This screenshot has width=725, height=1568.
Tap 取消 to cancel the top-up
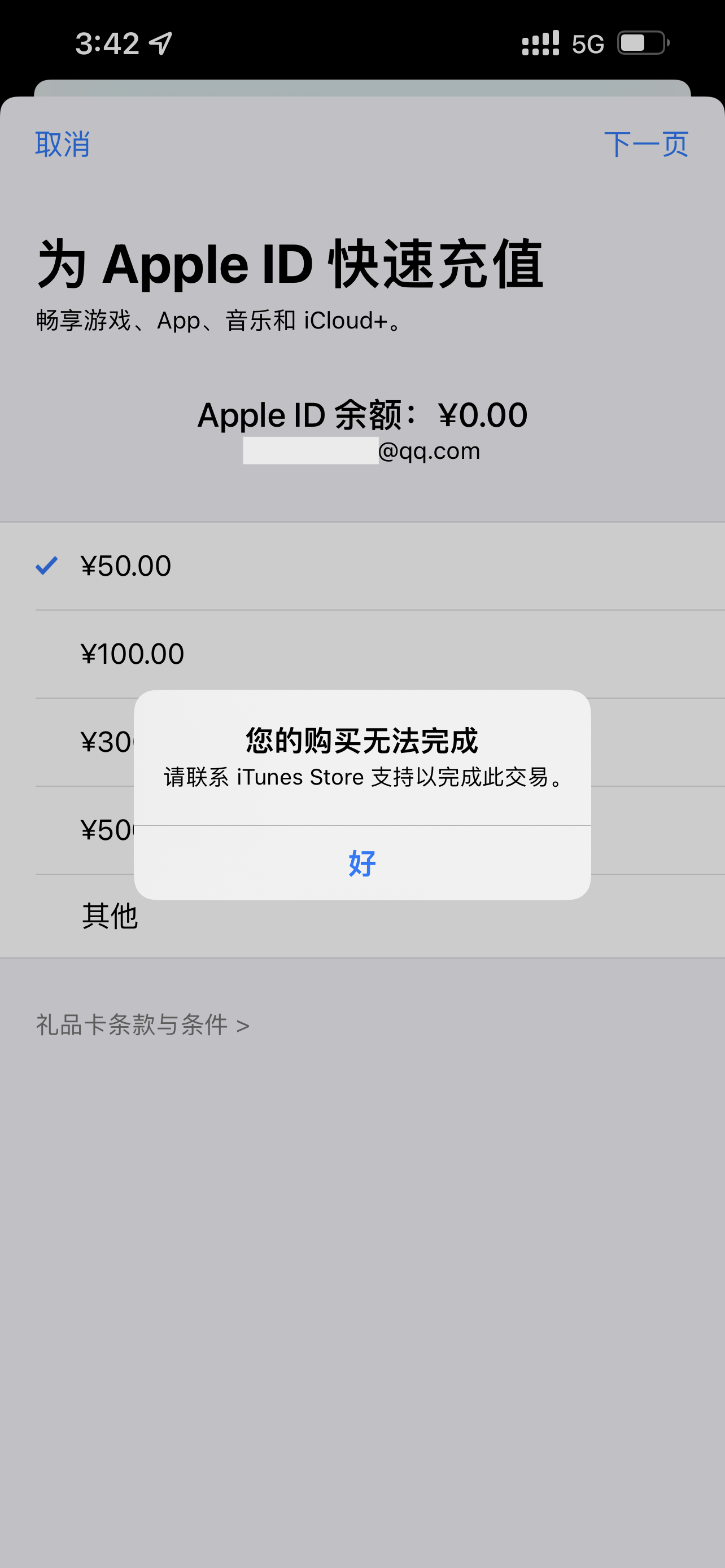click(62, 145)
